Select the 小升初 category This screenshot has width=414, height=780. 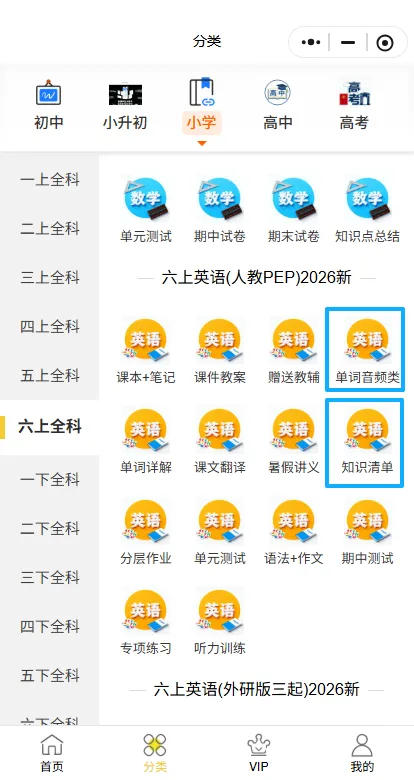[125, 105]
